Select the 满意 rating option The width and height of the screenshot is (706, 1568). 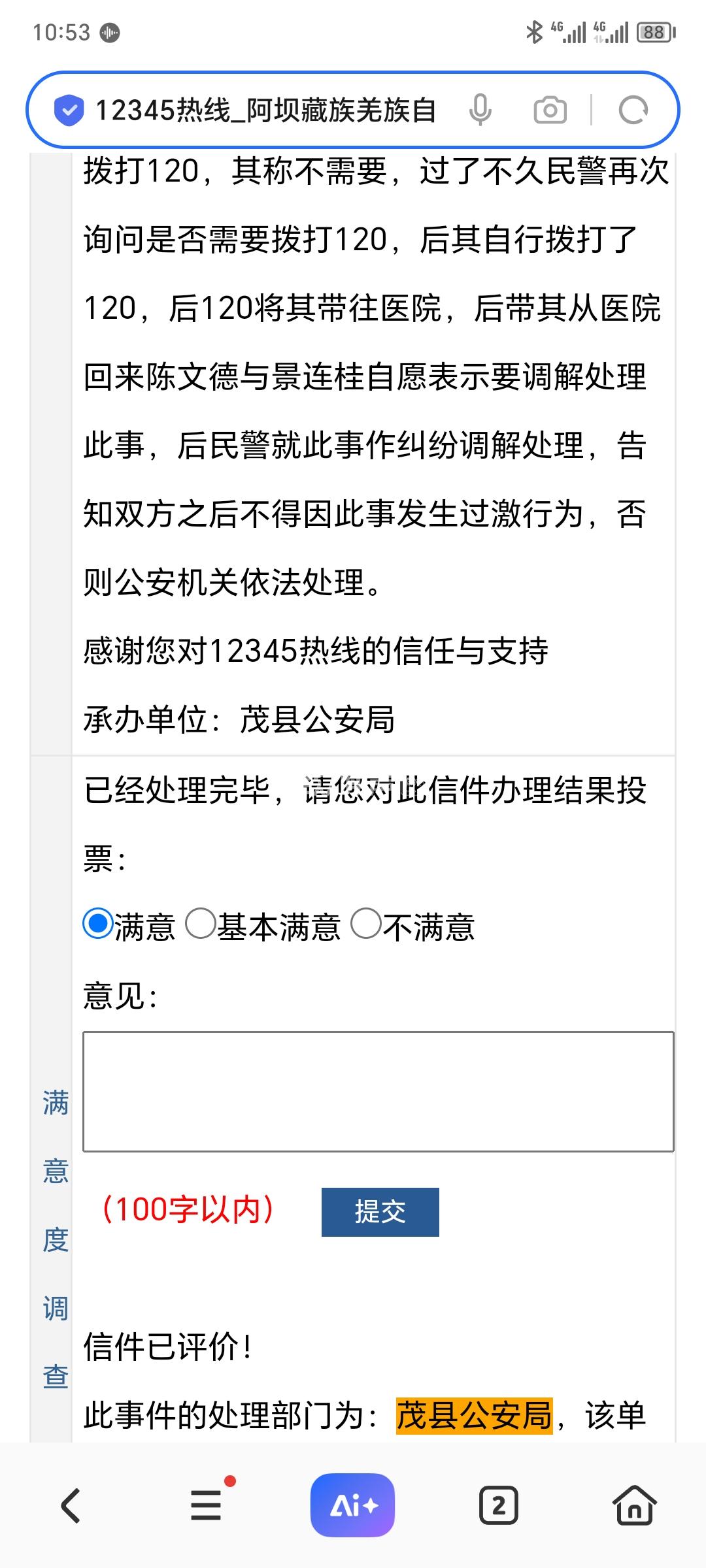coord(99,924)
